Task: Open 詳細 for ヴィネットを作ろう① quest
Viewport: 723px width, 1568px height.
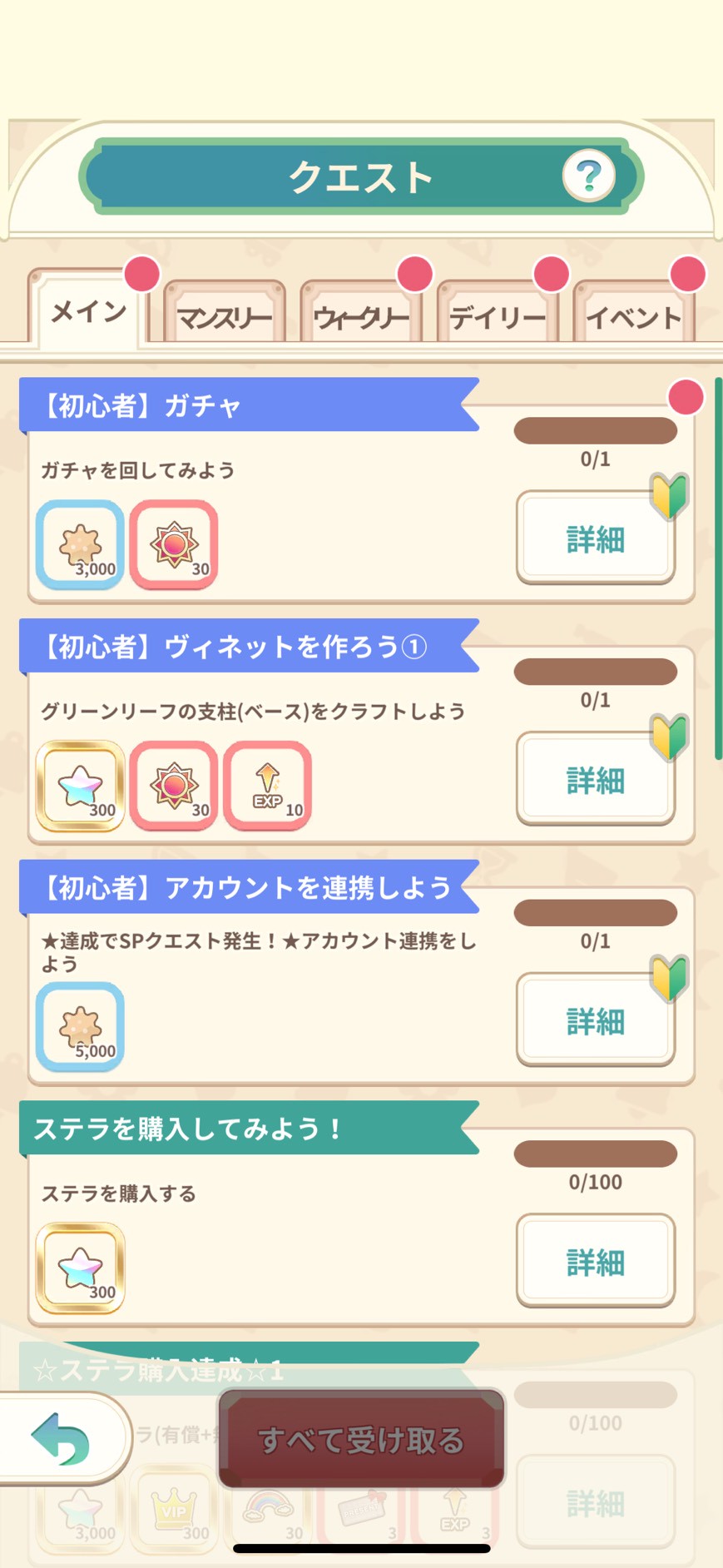Action: (x=595, y=780)
